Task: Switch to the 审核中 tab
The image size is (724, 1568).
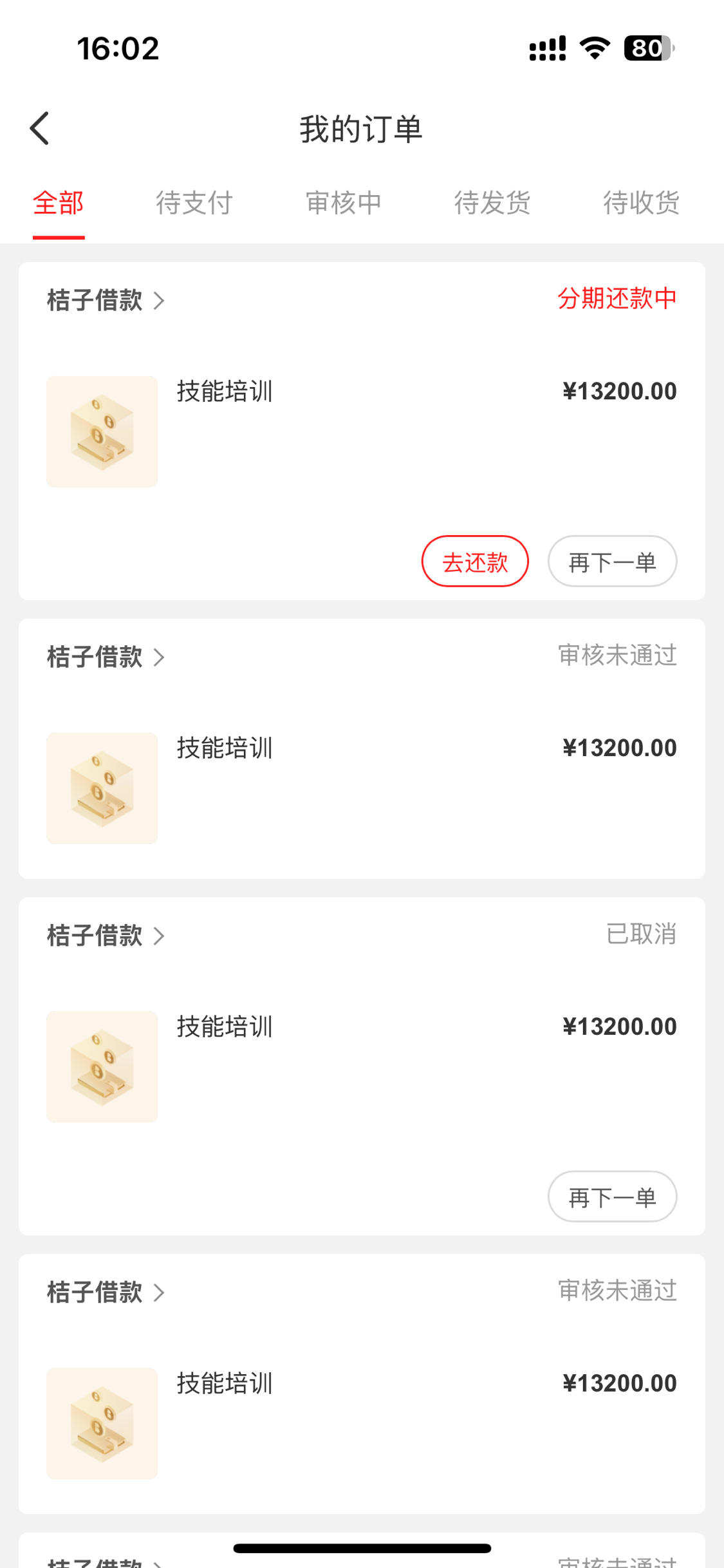Action: pyautogui.click(x=344, y=203)
